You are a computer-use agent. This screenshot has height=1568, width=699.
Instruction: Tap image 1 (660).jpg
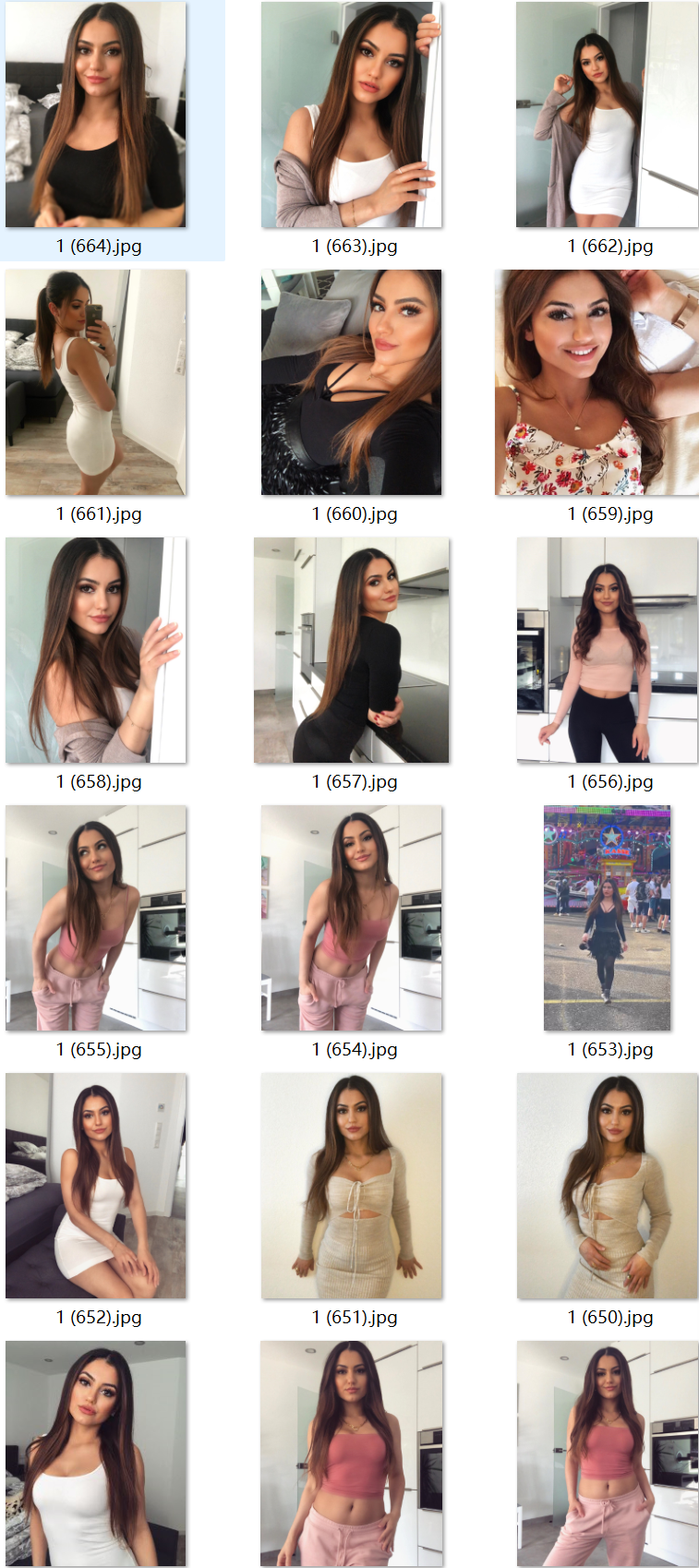click(x=351, y=382)
